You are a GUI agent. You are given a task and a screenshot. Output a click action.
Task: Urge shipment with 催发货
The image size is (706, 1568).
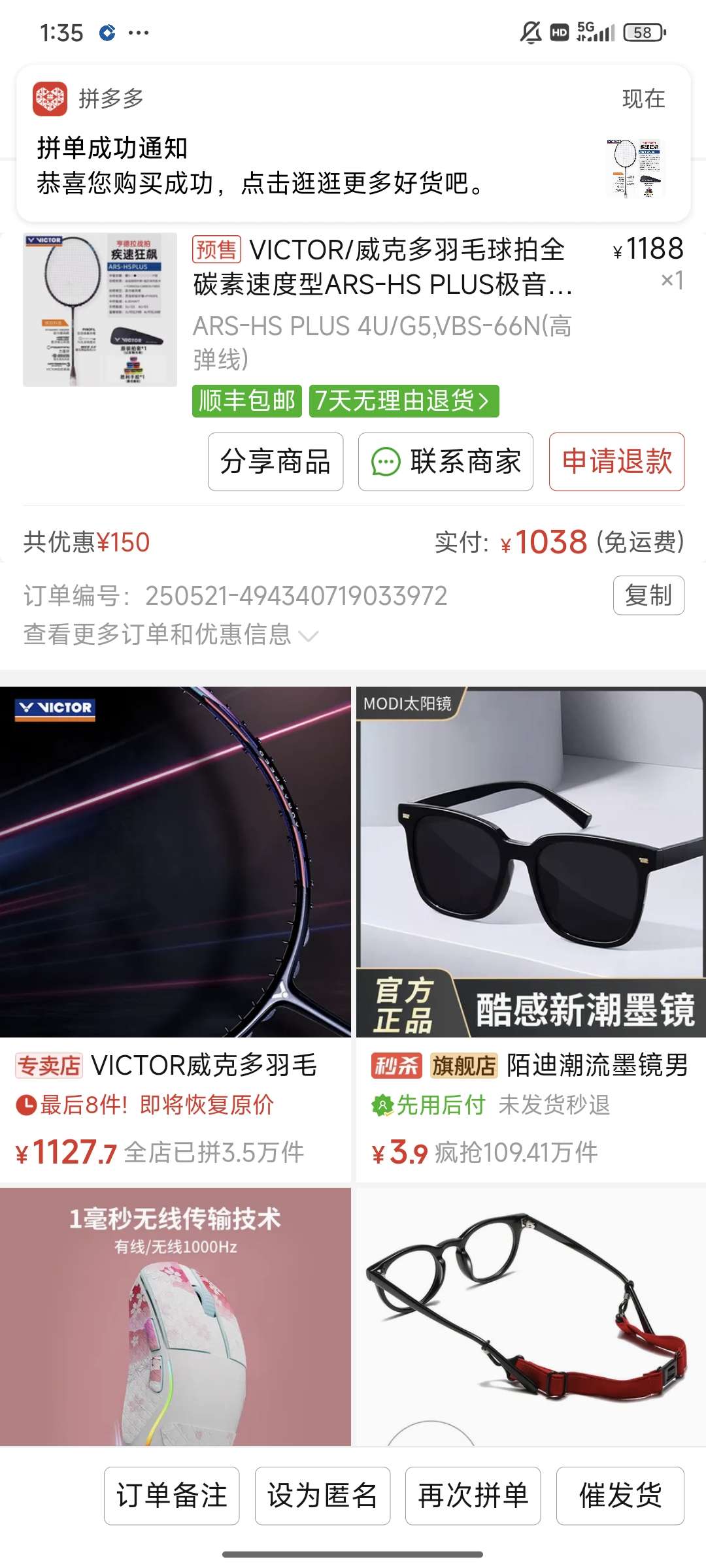(620, 1495)
